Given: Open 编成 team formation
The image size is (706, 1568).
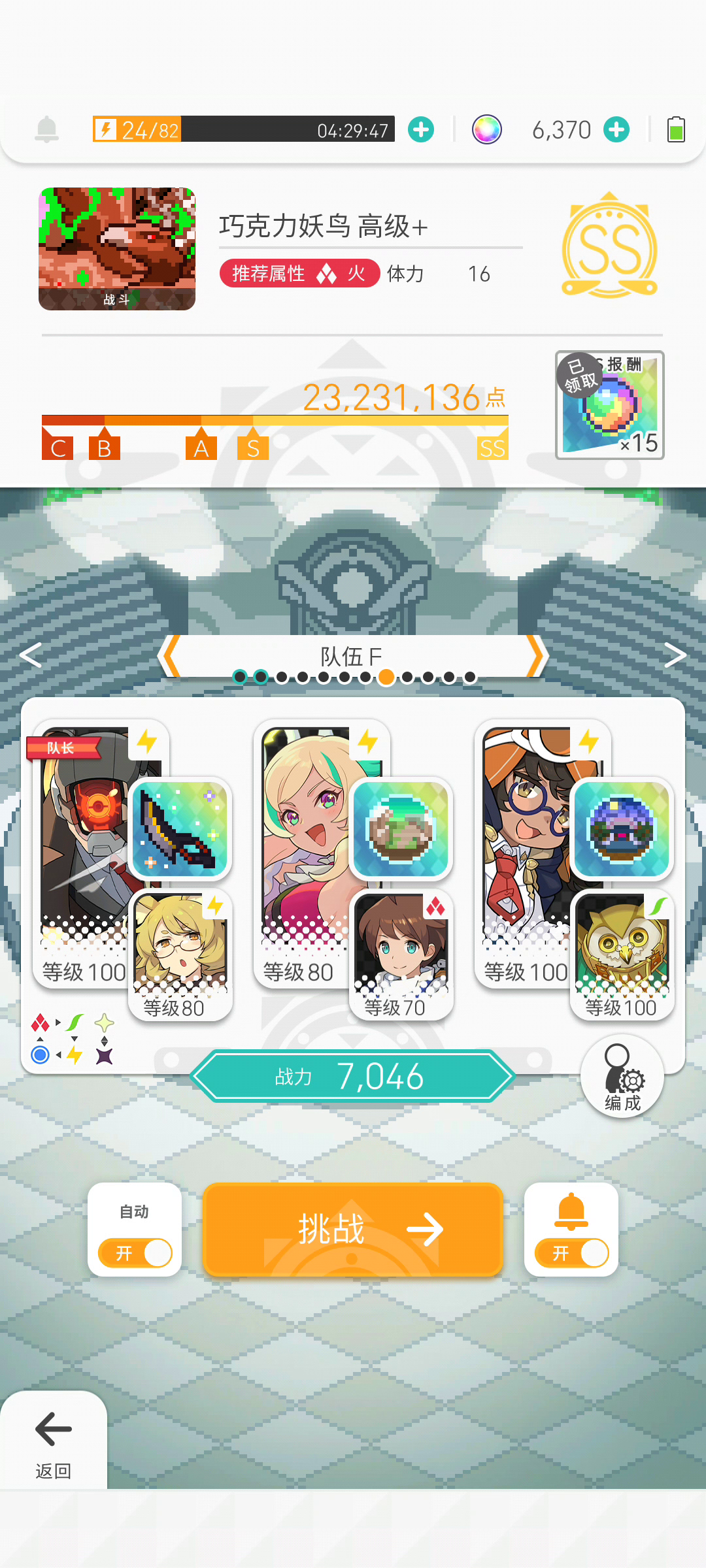Looking at the screenshot, I should click(x=622, y=1076).
